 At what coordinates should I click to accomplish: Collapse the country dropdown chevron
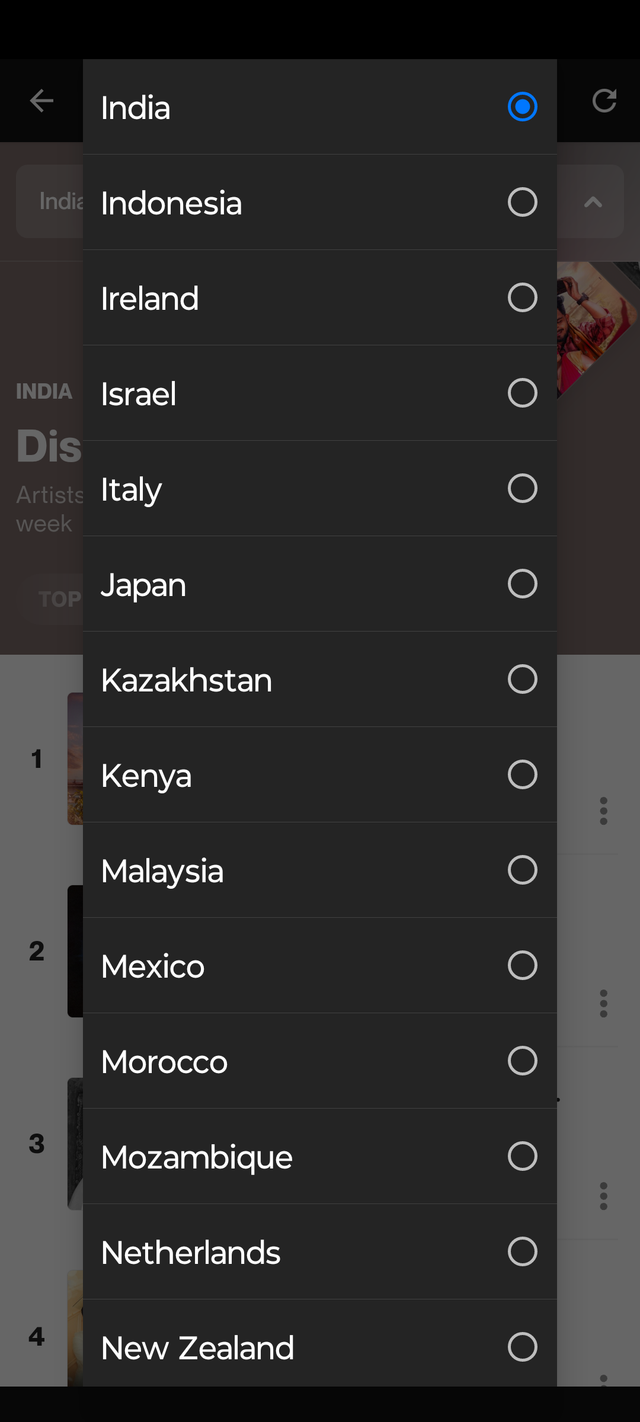pos(593,202)
